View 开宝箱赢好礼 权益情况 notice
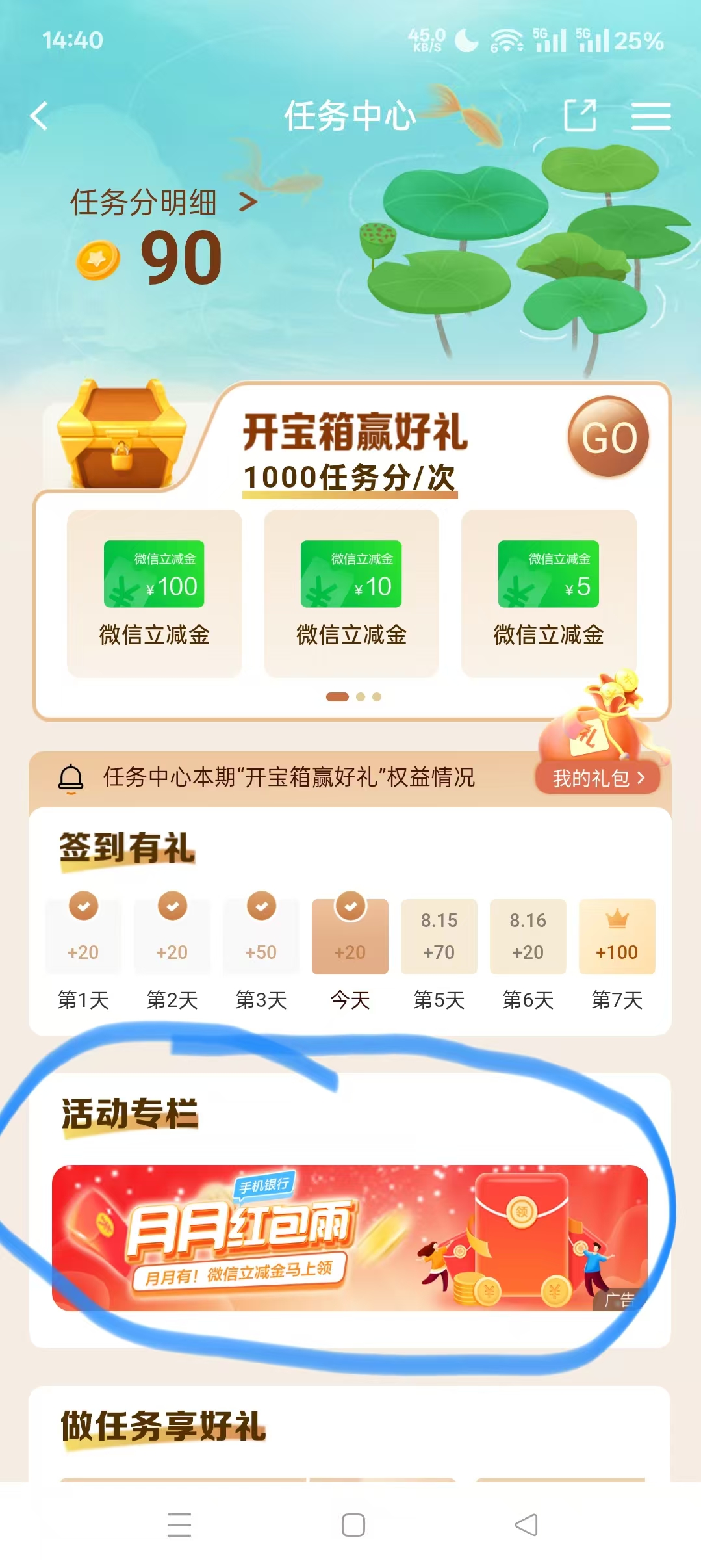The width and height of the screenshot is (701, 1568). tap(288, 777)
